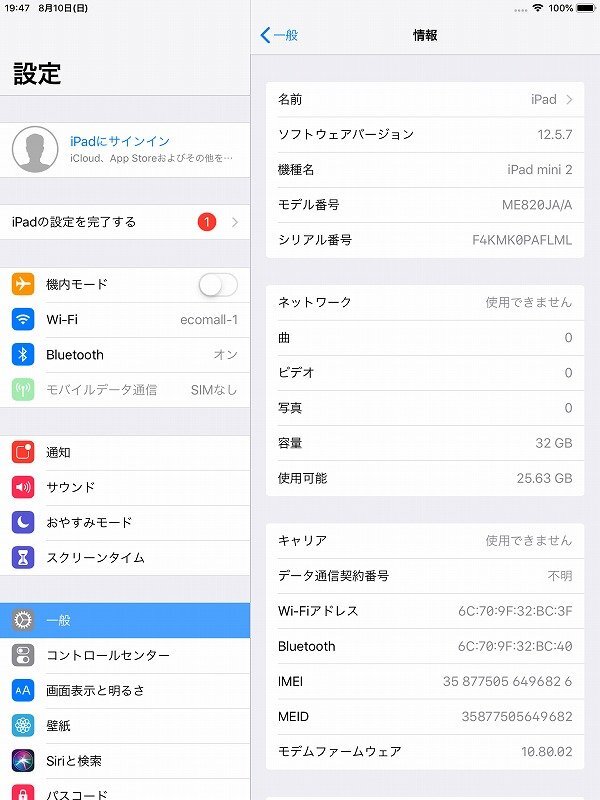600x800 pixels.
Task: Open コントロールセンター settings
Action: (x=125, y=655)
